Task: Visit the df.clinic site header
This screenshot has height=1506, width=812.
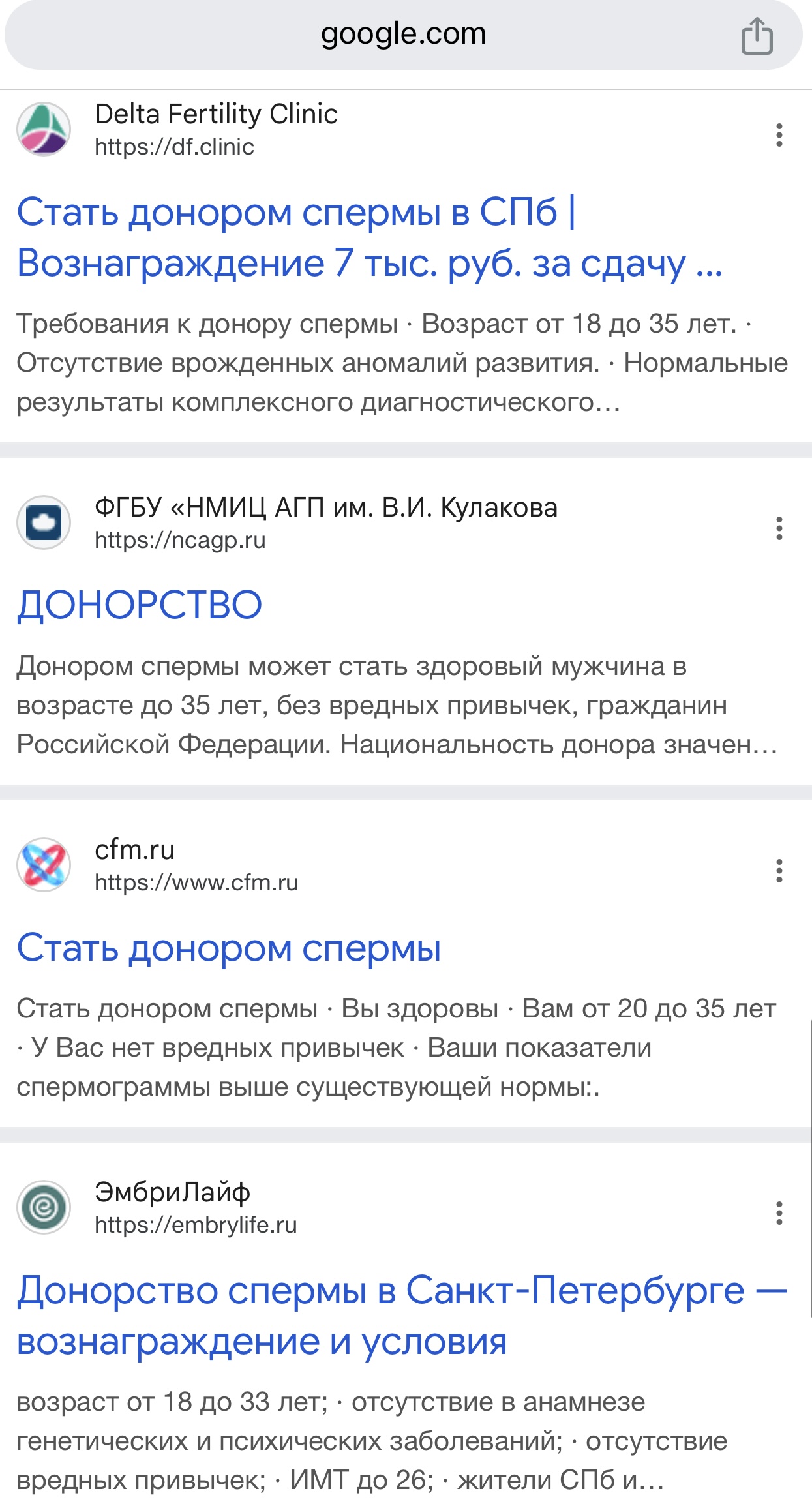Action: coord(215,129)
